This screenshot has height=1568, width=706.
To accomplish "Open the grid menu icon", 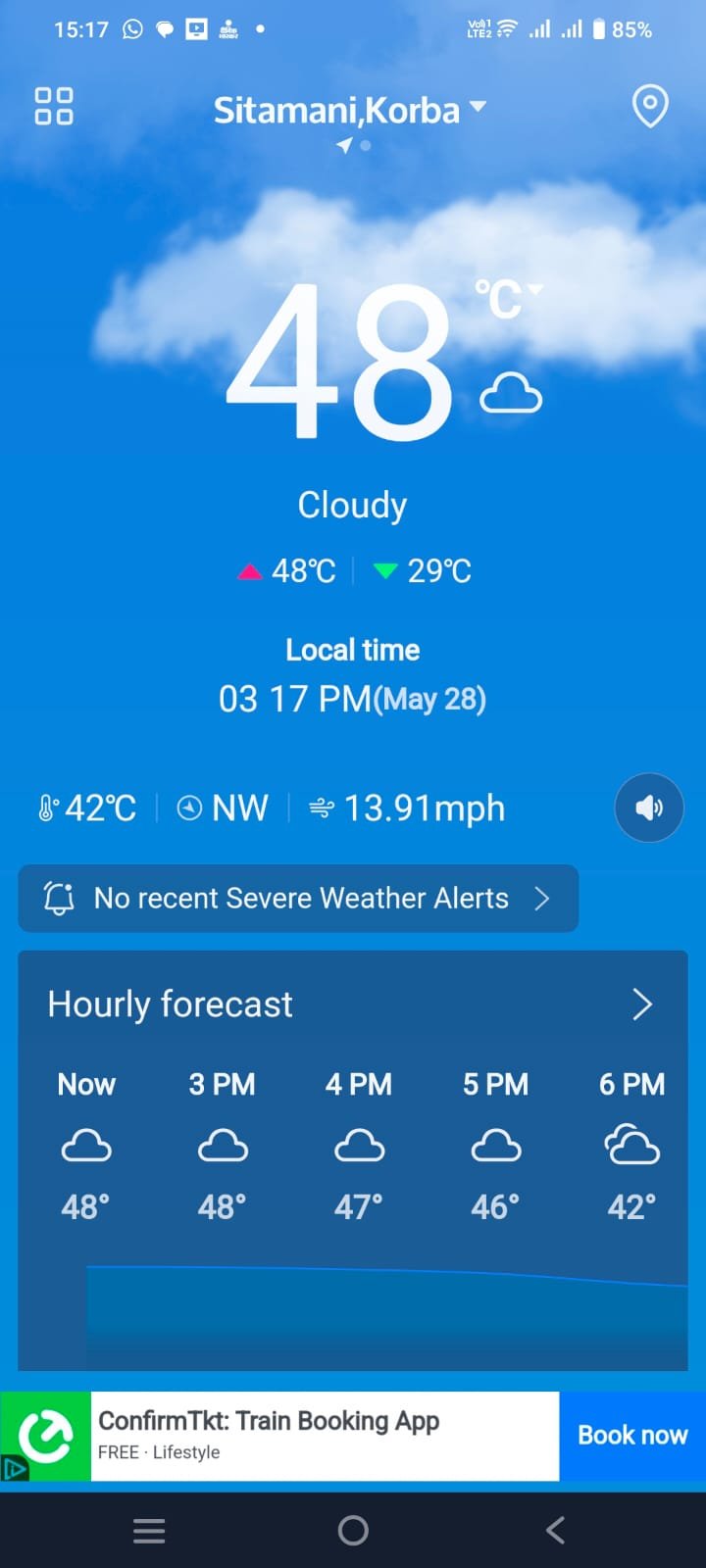I will click(x=54, y=106).
